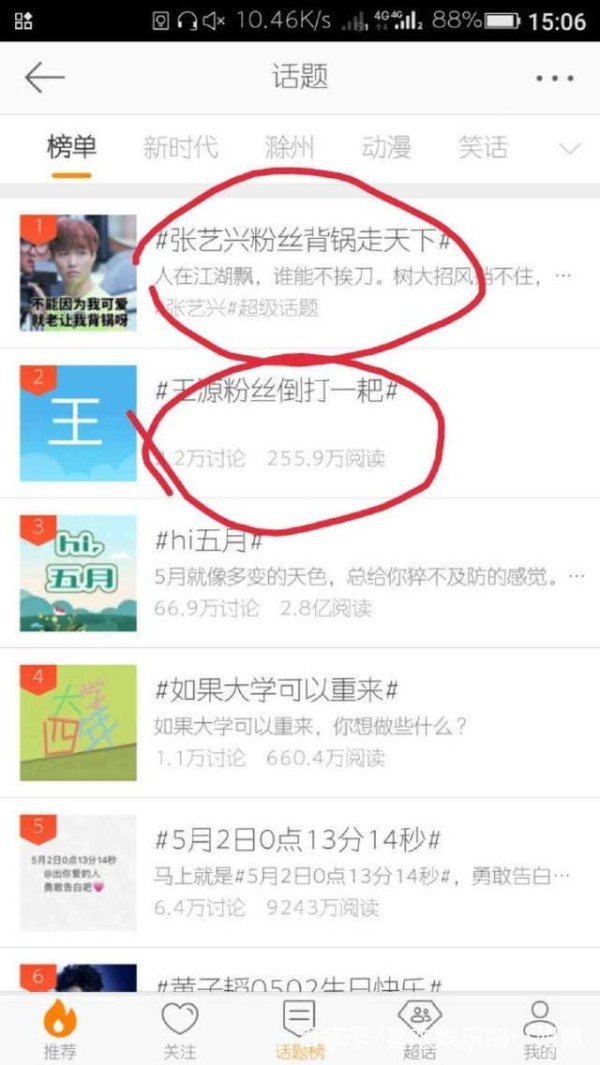Switch to the 笑话 tab
This screenshot has width=600, height=1065.
pos(483,149)
